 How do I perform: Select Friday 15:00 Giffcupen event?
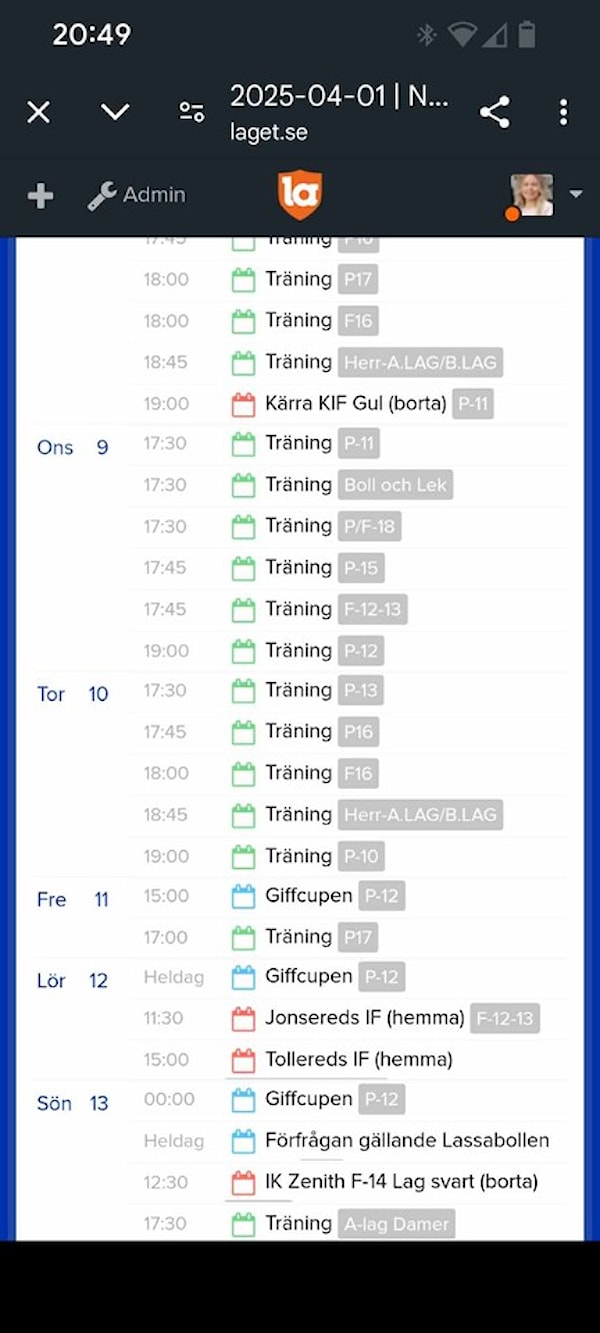click(308, 896)
